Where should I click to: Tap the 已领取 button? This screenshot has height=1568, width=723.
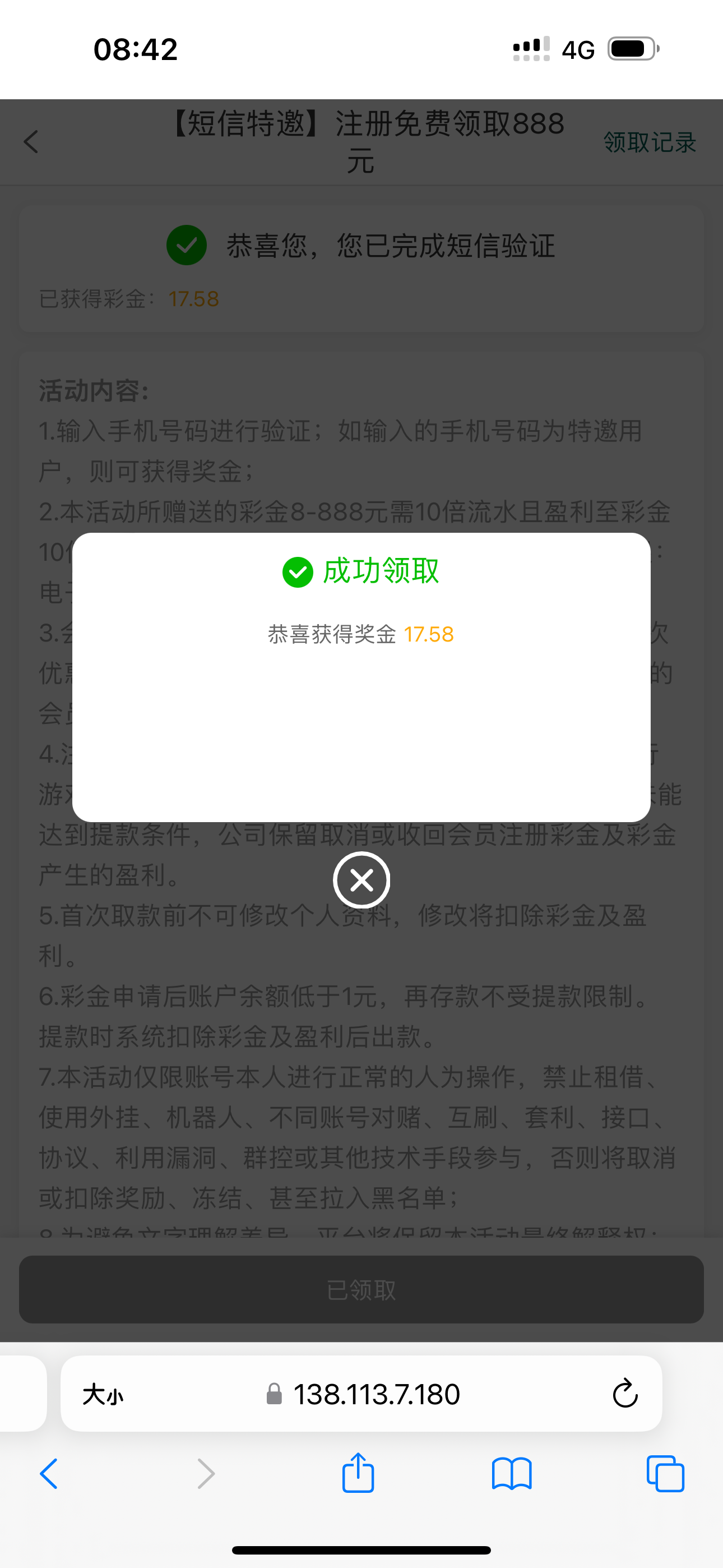tap(361, 1289)
